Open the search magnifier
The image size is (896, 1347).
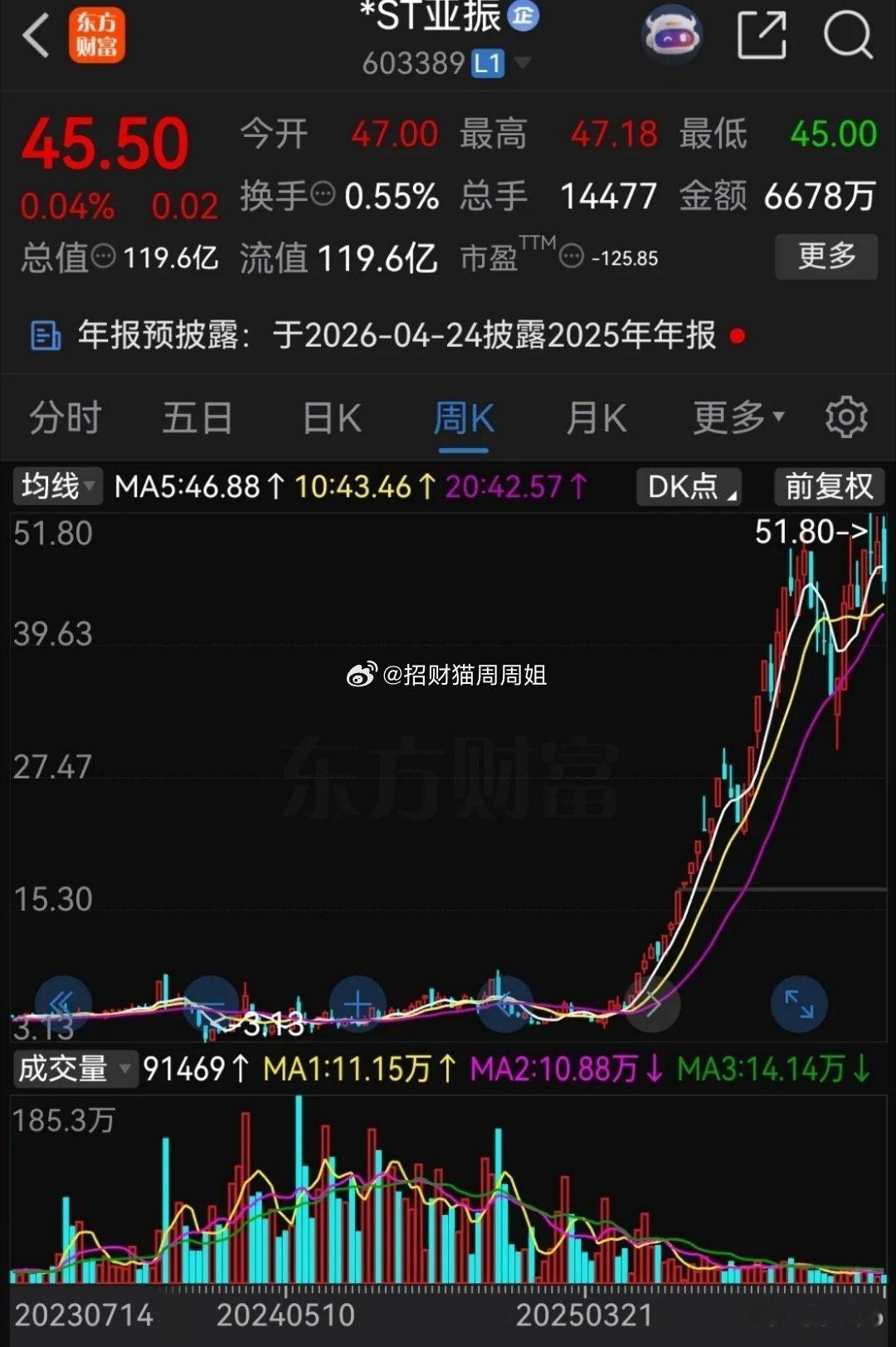(848, 35)
